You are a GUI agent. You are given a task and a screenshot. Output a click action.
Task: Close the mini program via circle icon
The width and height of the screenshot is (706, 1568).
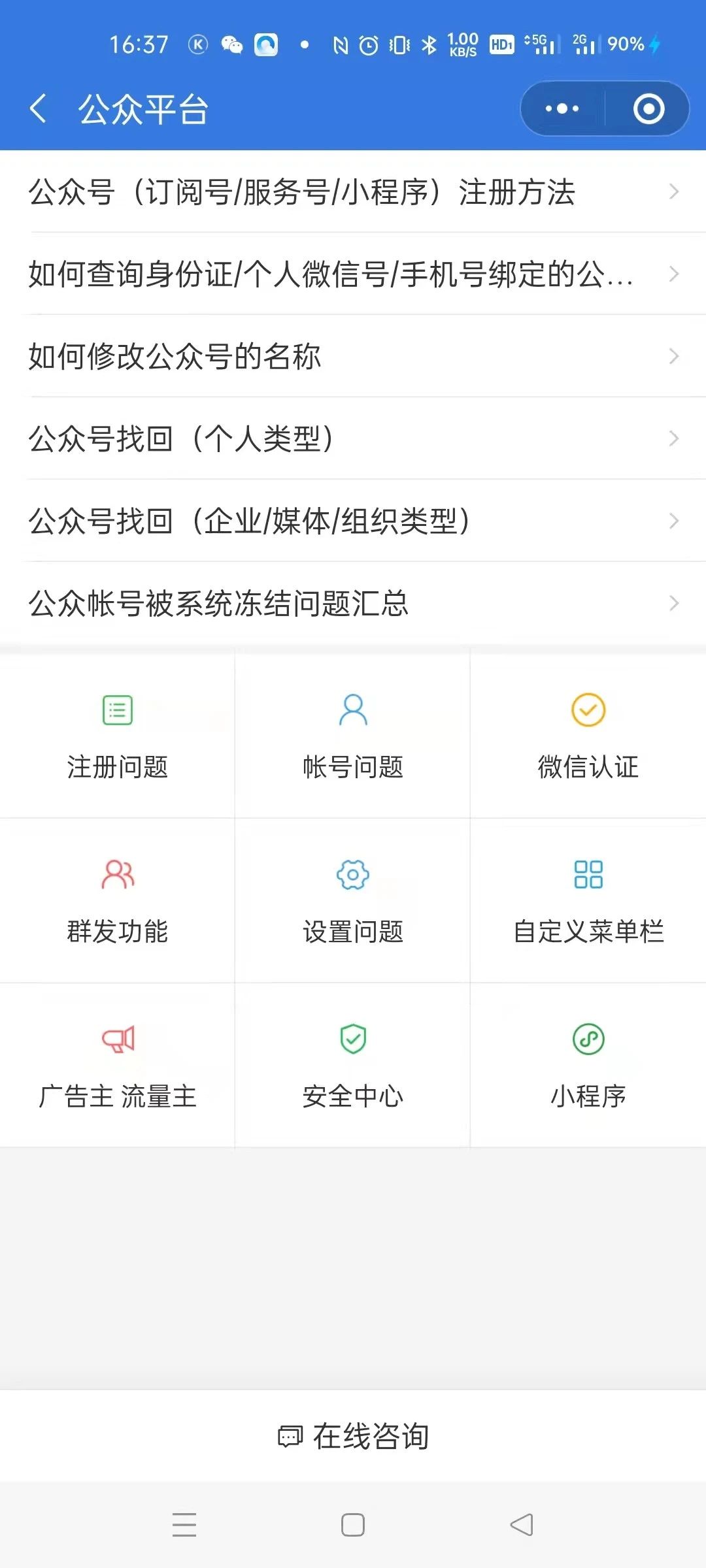coord(648,108)
